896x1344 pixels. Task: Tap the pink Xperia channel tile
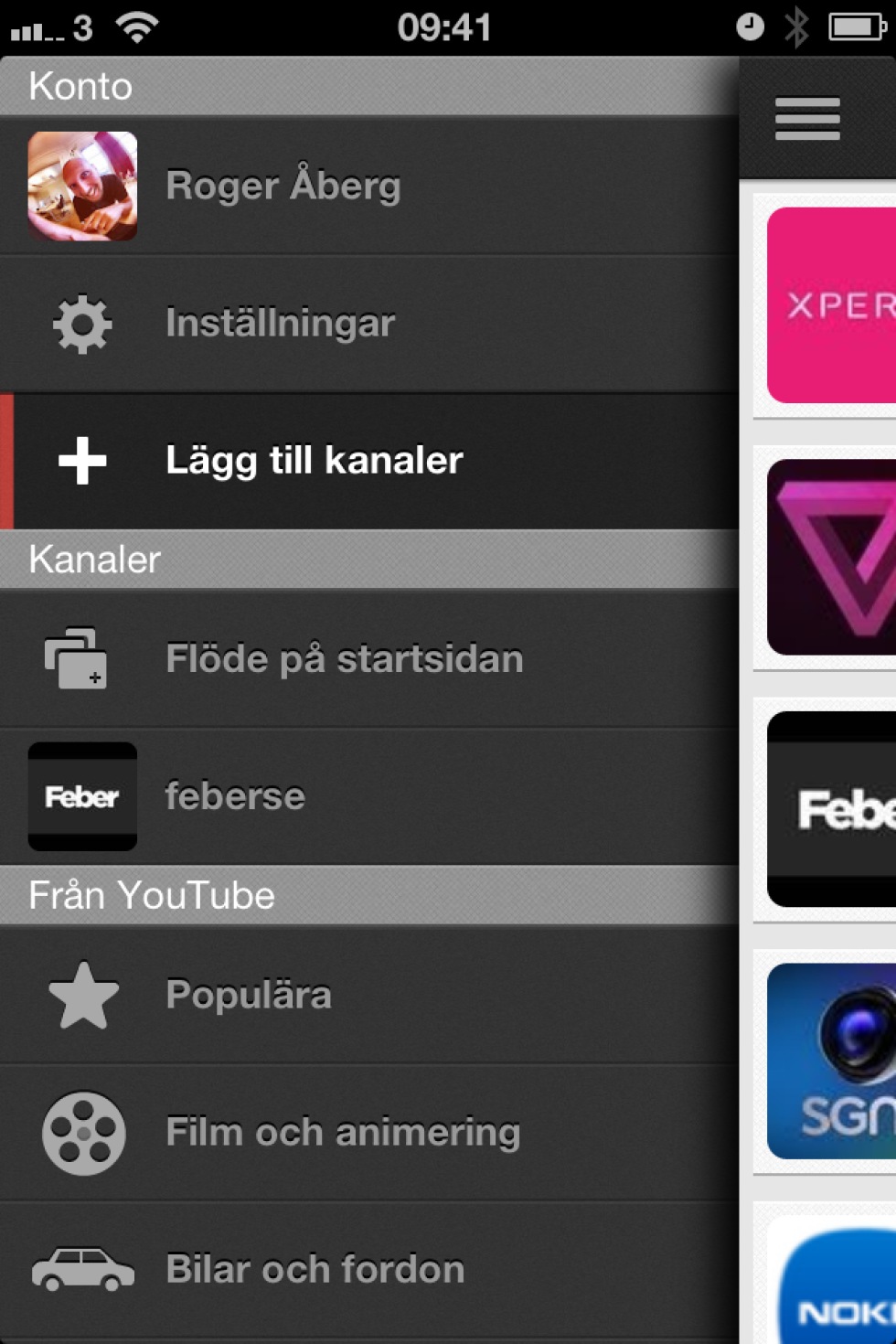click(x=832, y=305)
